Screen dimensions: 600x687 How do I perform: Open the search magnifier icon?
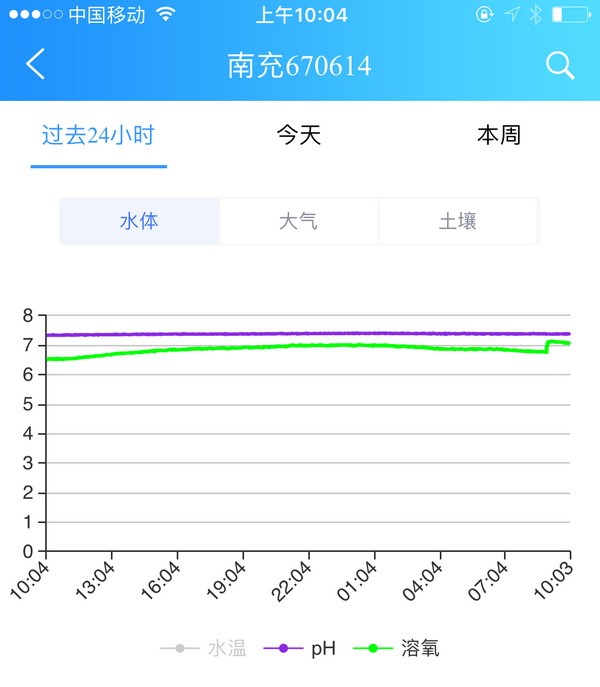coord(560,66)
